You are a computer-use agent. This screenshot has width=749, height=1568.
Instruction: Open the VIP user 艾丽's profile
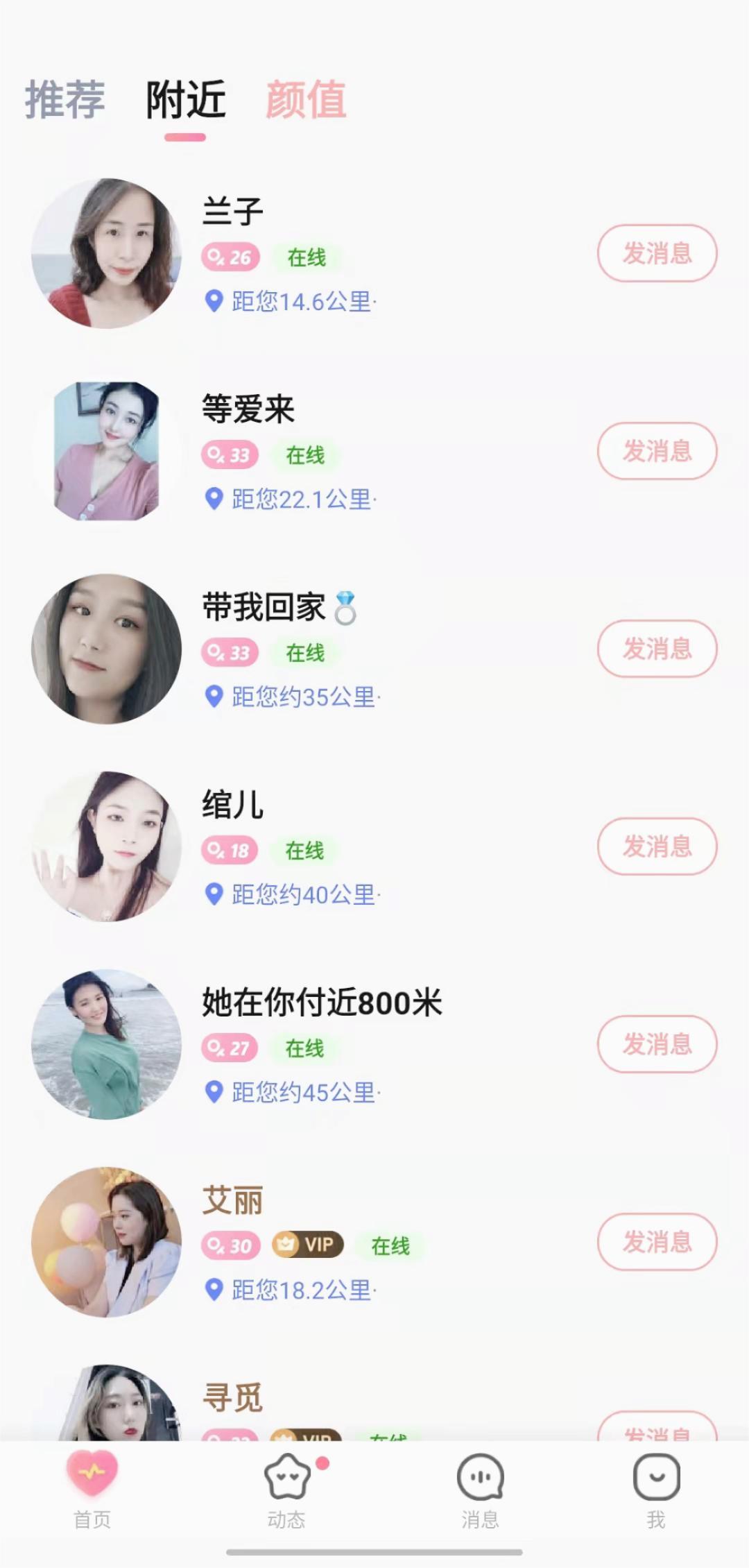pos(374,1242)
